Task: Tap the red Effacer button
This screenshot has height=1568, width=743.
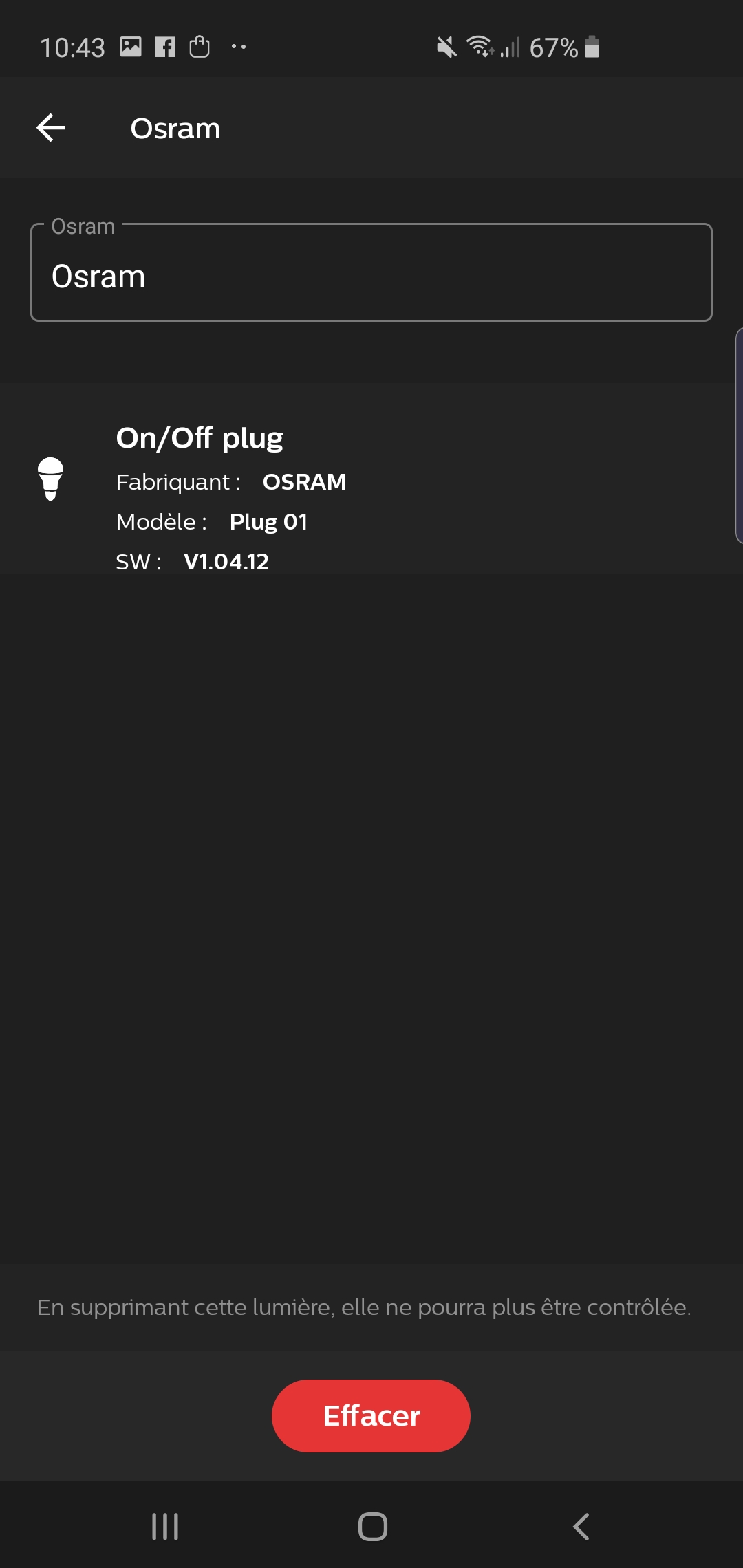Action: [x=371, y=1415]
